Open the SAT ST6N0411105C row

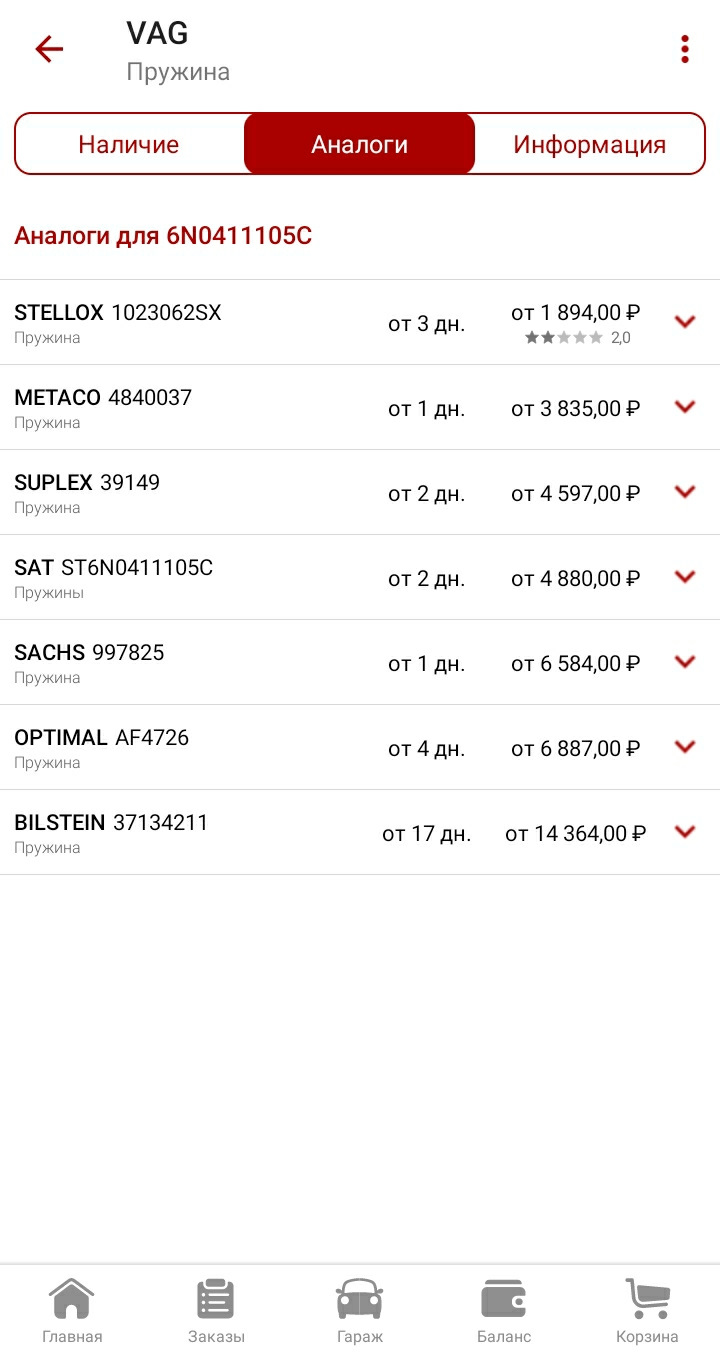(x=360, y=577)
